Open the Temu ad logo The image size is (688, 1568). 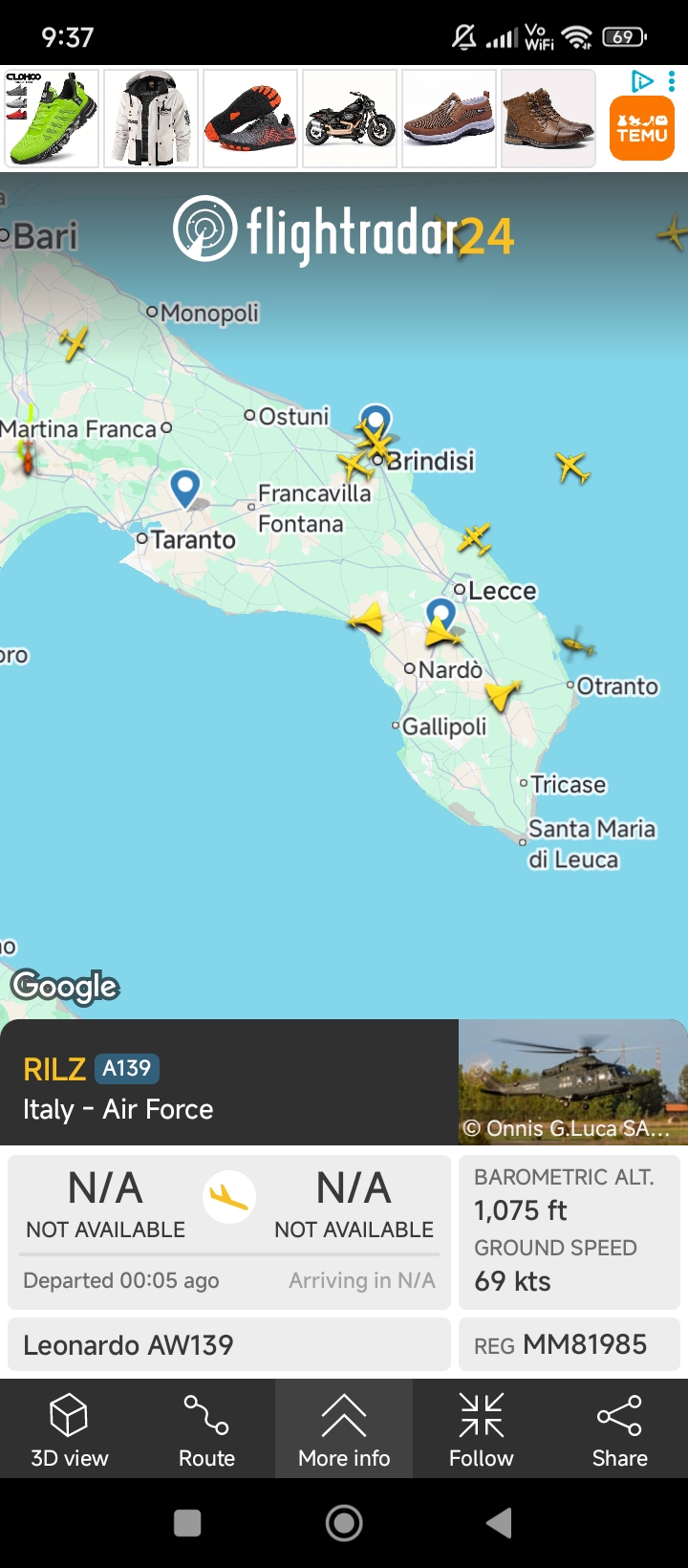pyautogui.click(x=642, y=129)
